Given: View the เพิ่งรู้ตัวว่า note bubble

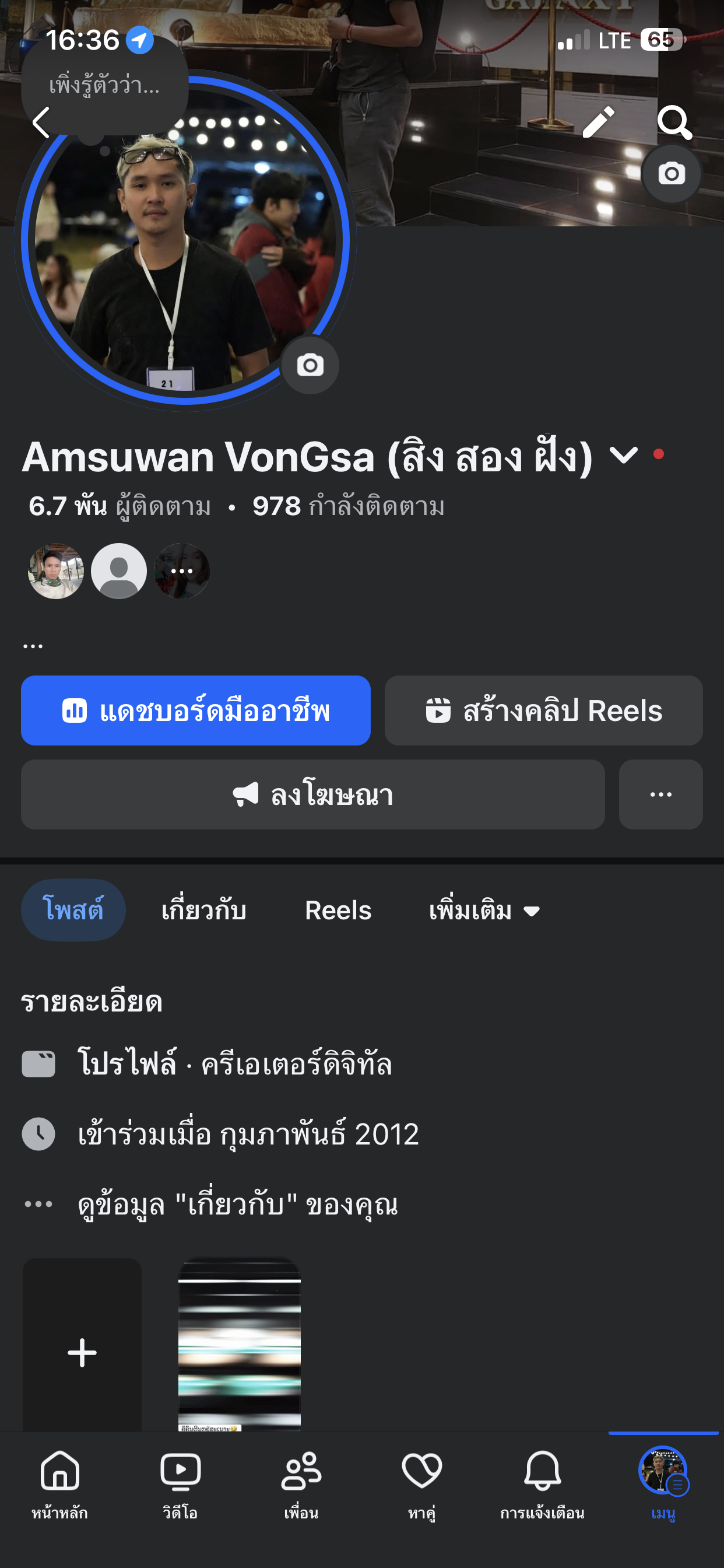Looking at the screenshot, I should pos(105,85).
